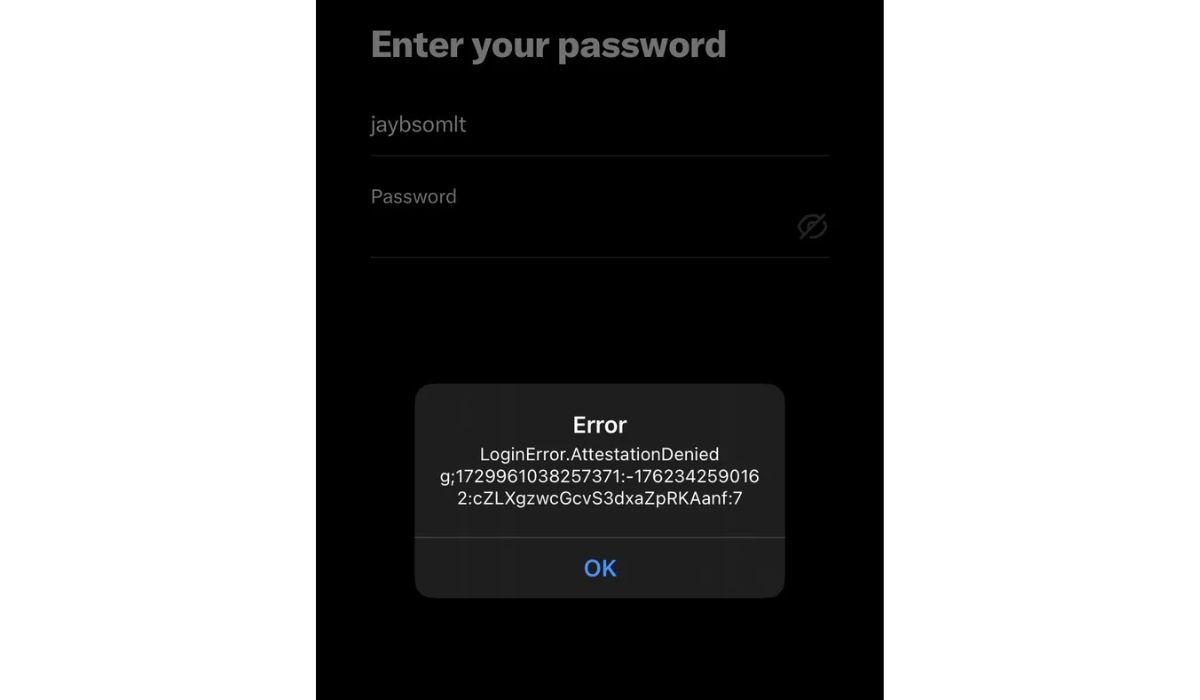Dismiss the error dialog with OK
Screen dimensions: 1200x700
coord(600,568)
